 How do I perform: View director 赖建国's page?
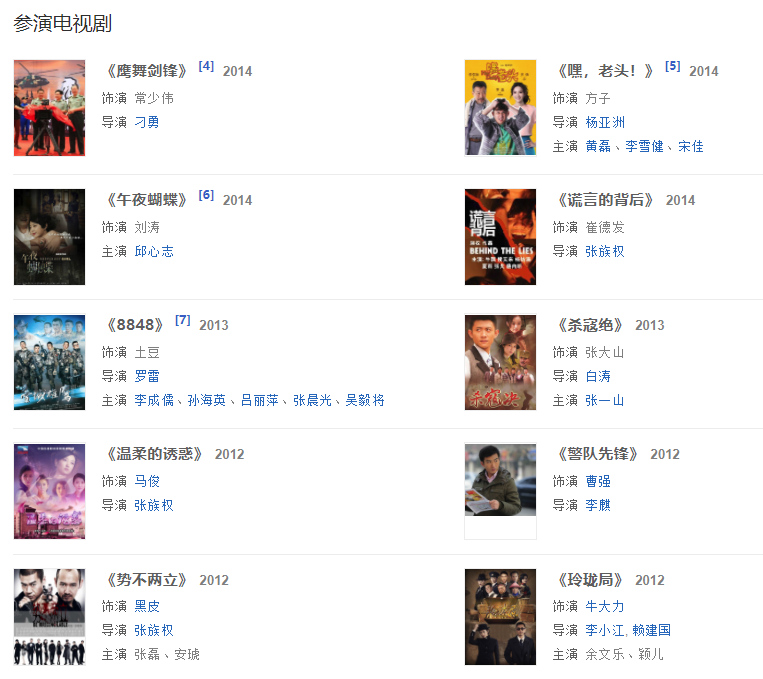(651, 630)
